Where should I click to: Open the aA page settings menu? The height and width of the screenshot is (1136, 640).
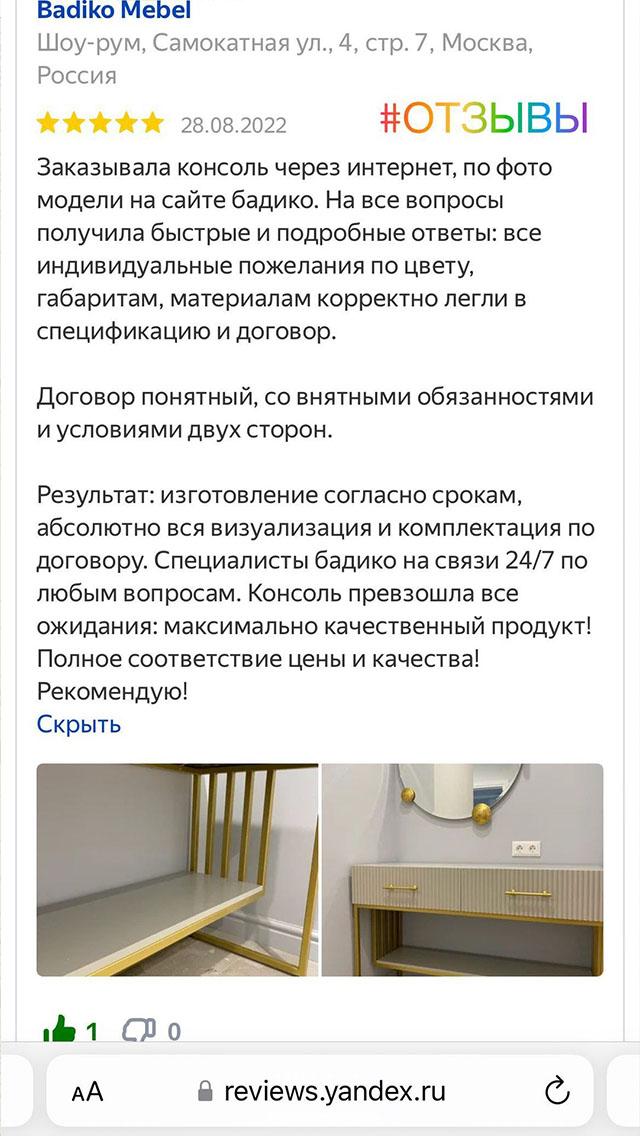88,1091
